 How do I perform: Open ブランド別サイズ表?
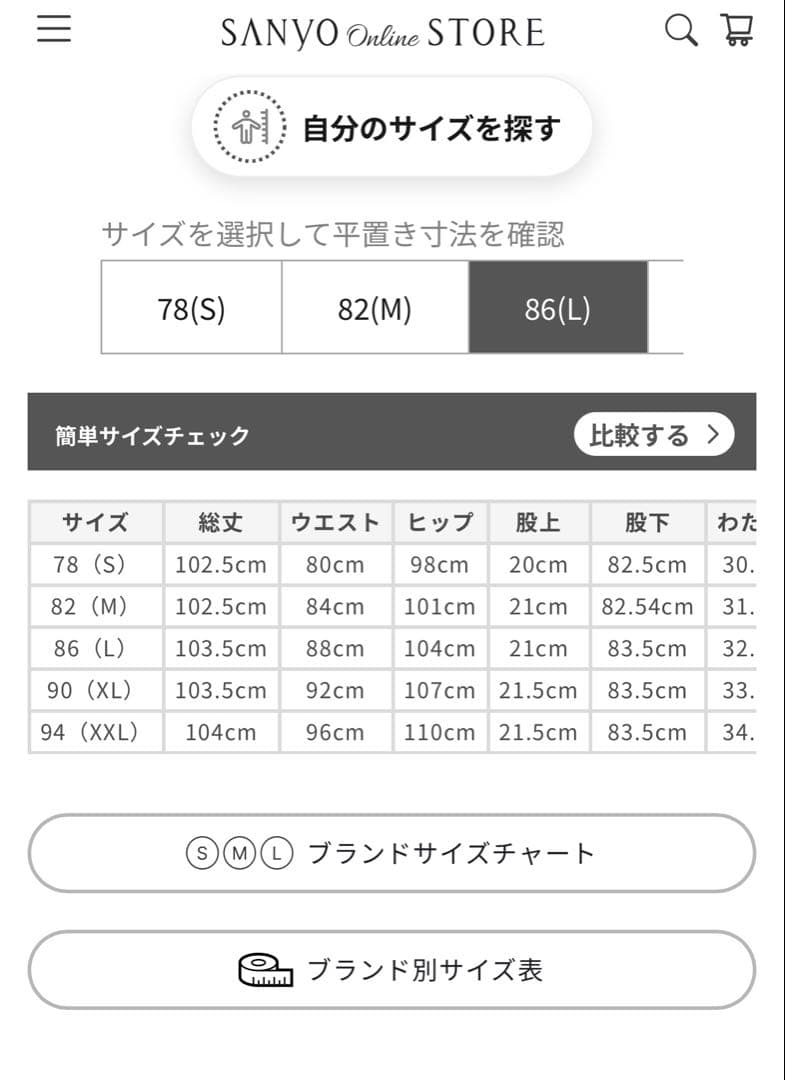pos(392,970)
